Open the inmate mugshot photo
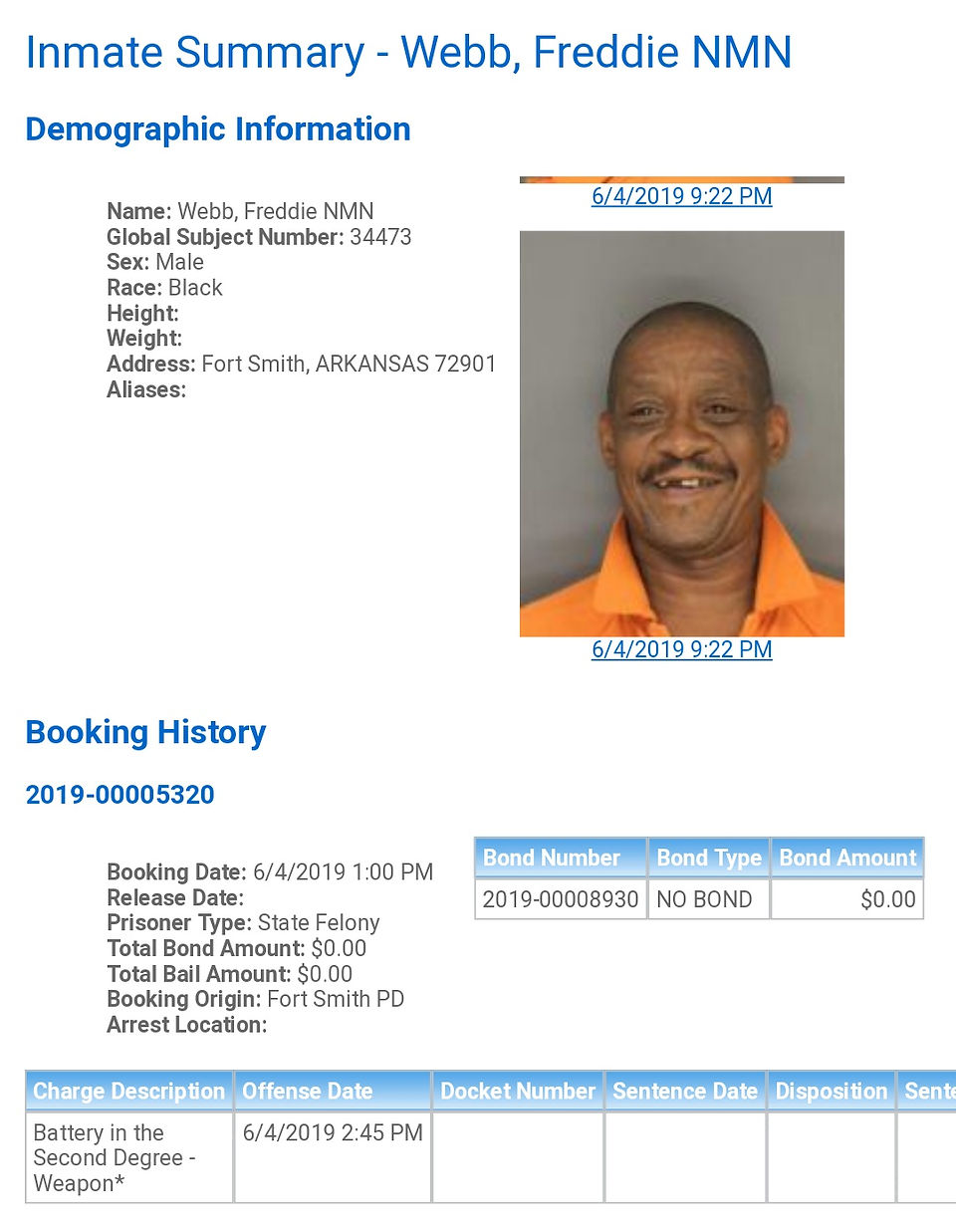 point(682,434)
